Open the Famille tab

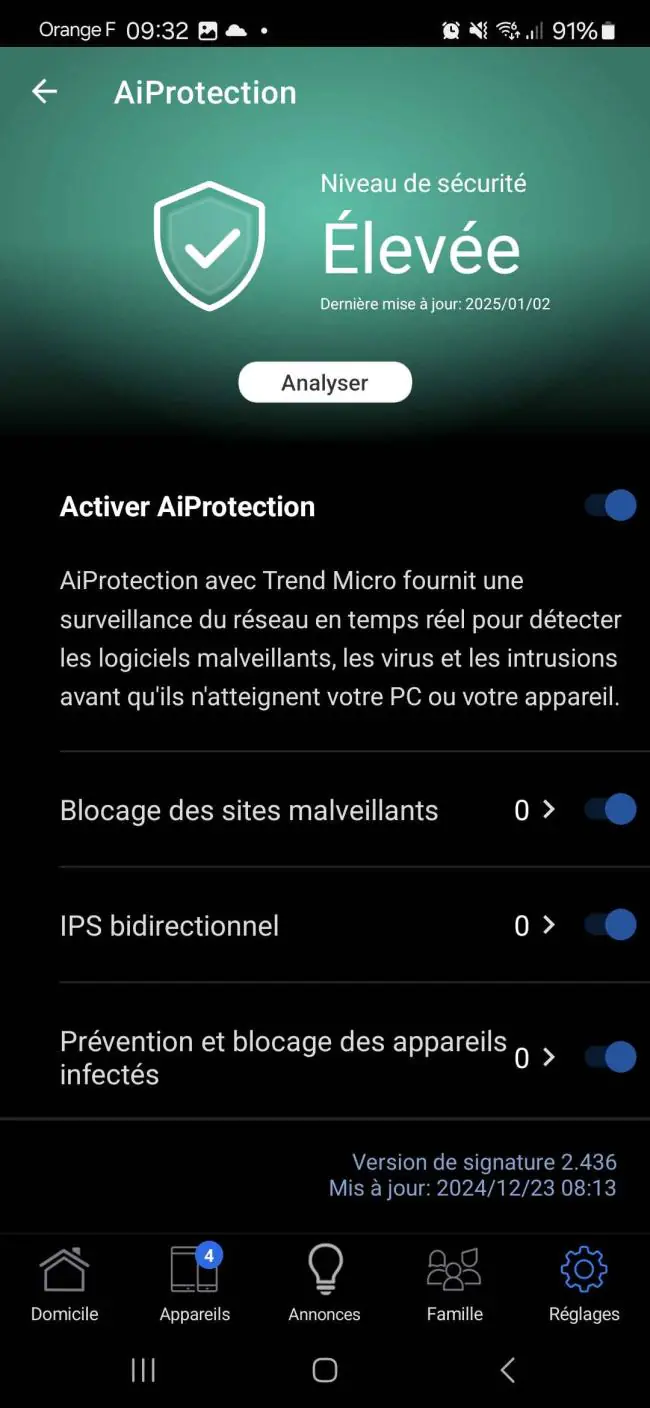(x=455, y=1284)
